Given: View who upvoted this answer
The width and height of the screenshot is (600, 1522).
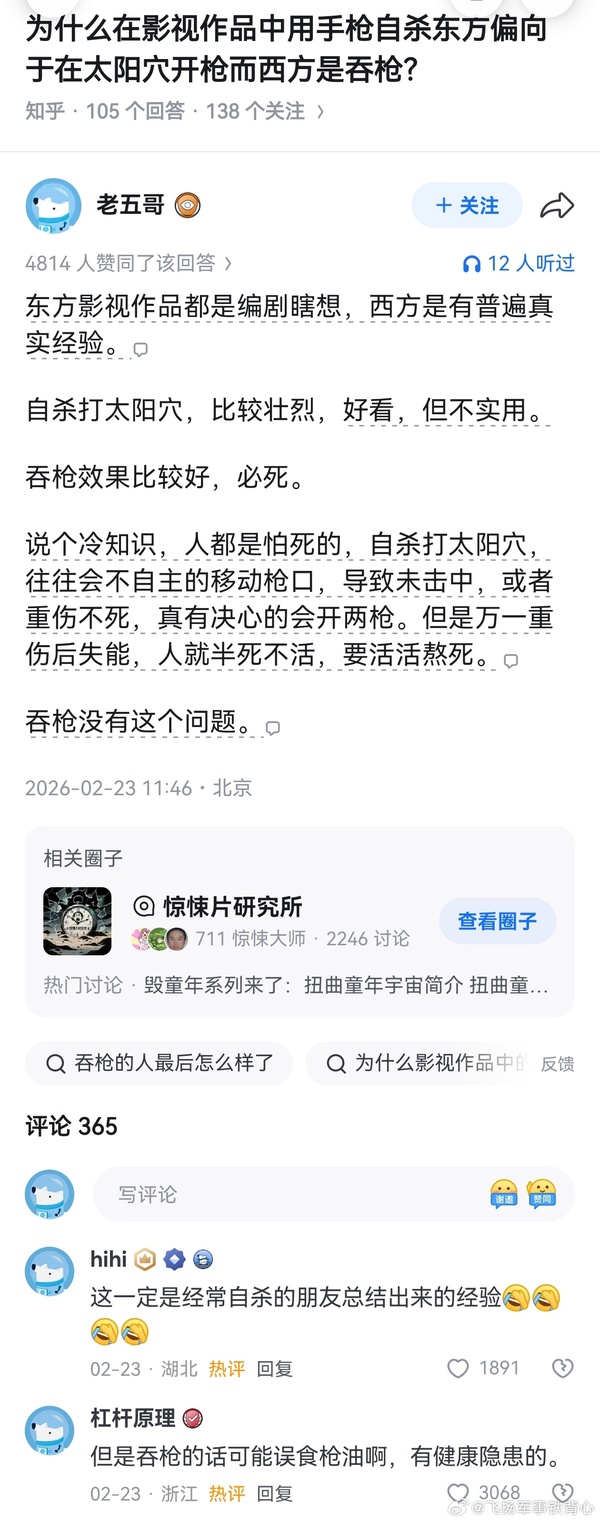Looking at the screenshot, I should pyautogui.click(x=128, y=263).
